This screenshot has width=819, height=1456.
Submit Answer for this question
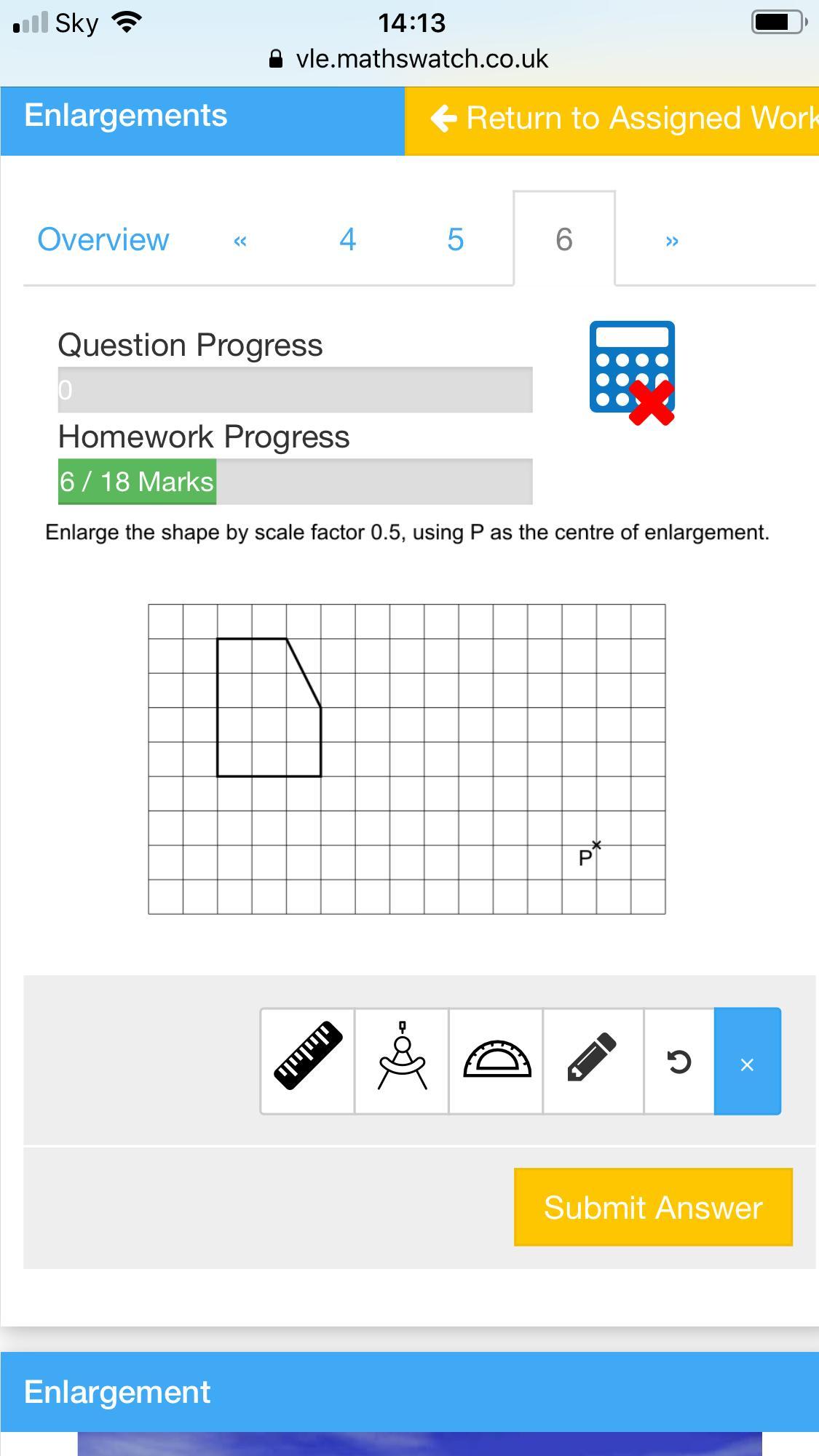pos(653,1207)
